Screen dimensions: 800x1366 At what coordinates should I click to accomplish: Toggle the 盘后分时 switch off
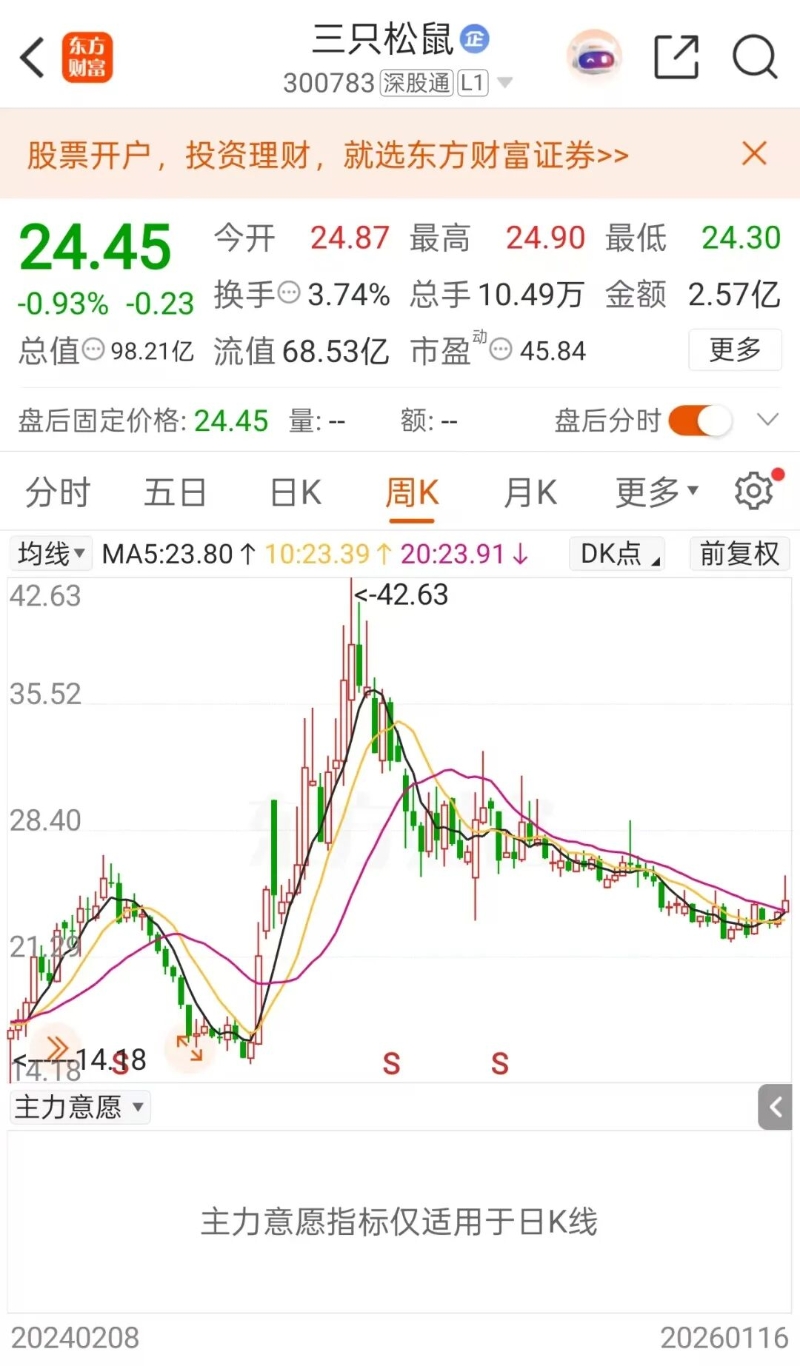[x=700, y=421]
